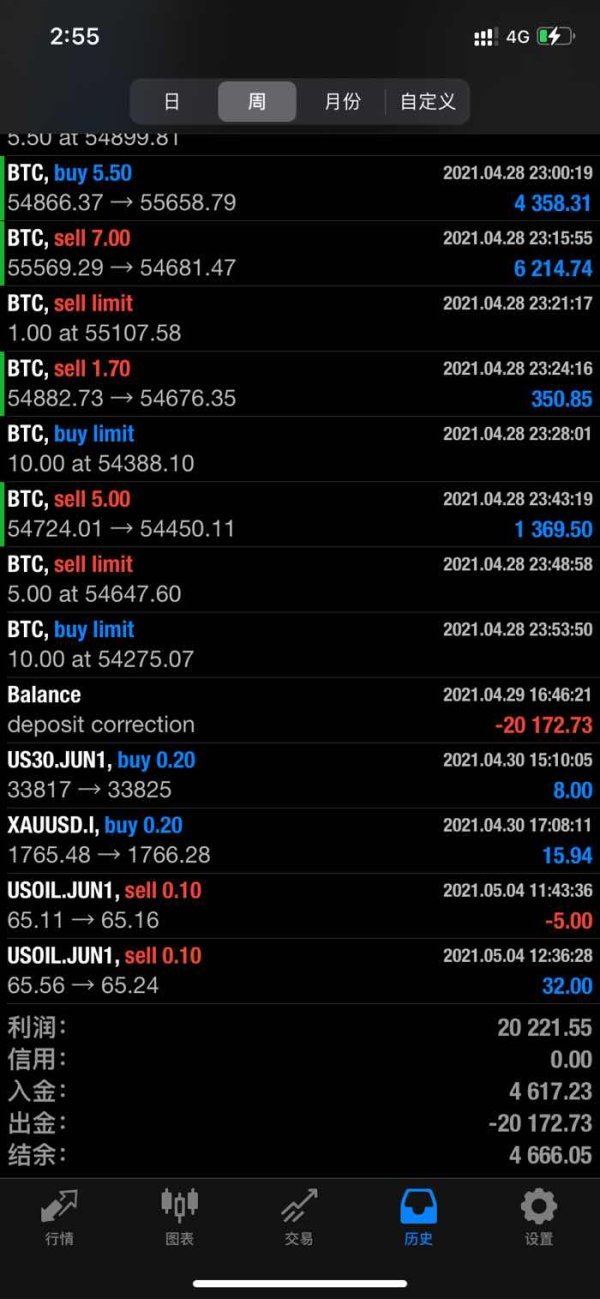The image size is (600, 1299).
Task: Open the Balance deposit correction entry
Action: point(300,709)
